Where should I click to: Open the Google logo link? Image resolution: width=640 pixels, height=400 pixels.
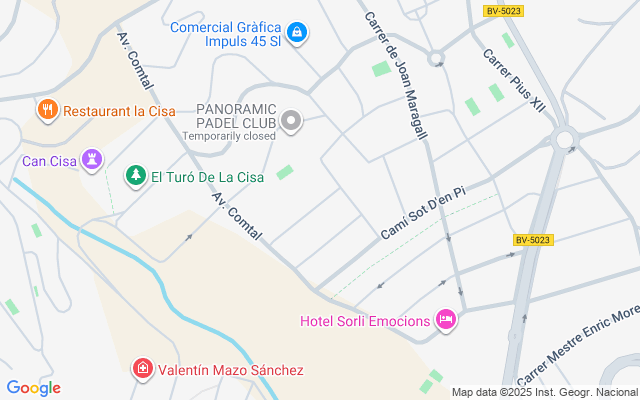33,388
